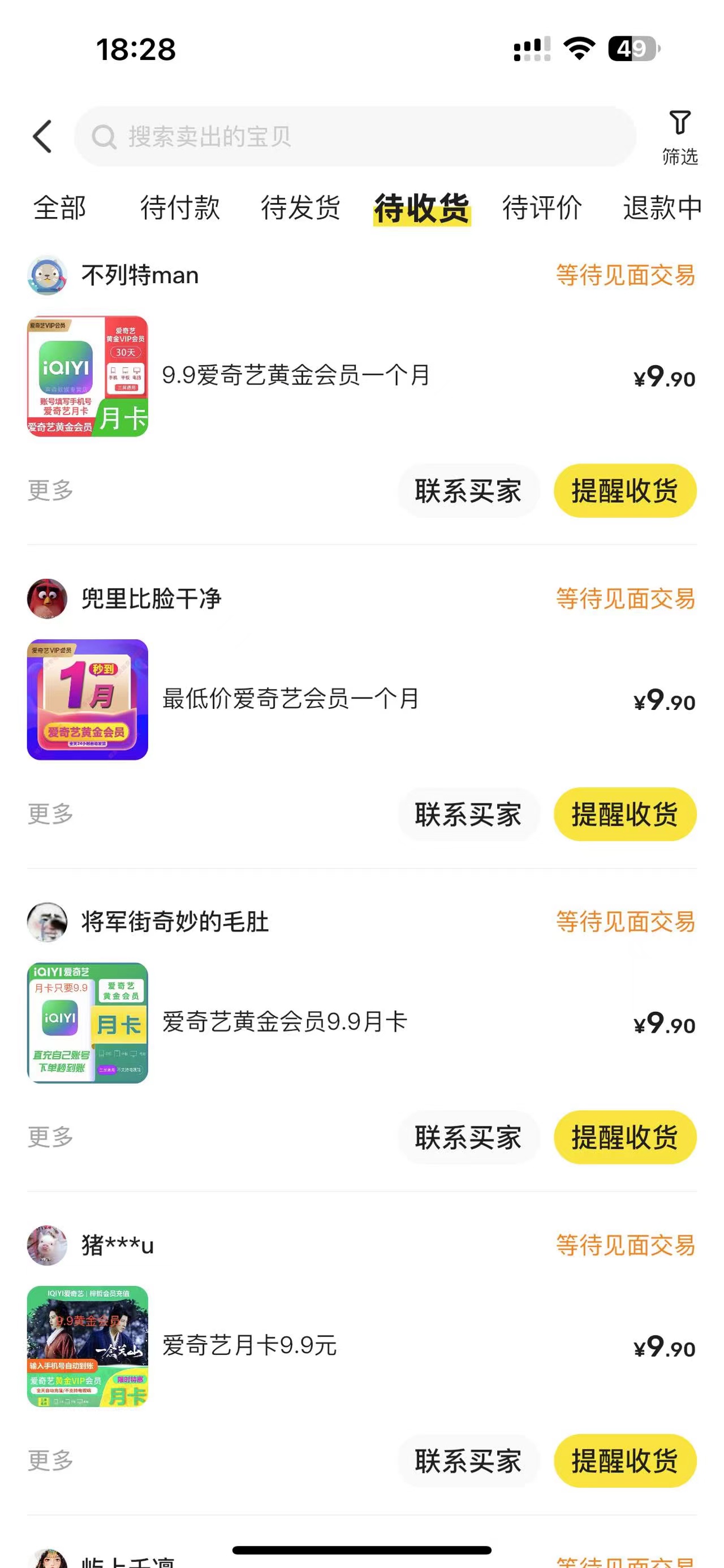Select the 待评价 tab
724x1568 pixels.
[542, 207]
